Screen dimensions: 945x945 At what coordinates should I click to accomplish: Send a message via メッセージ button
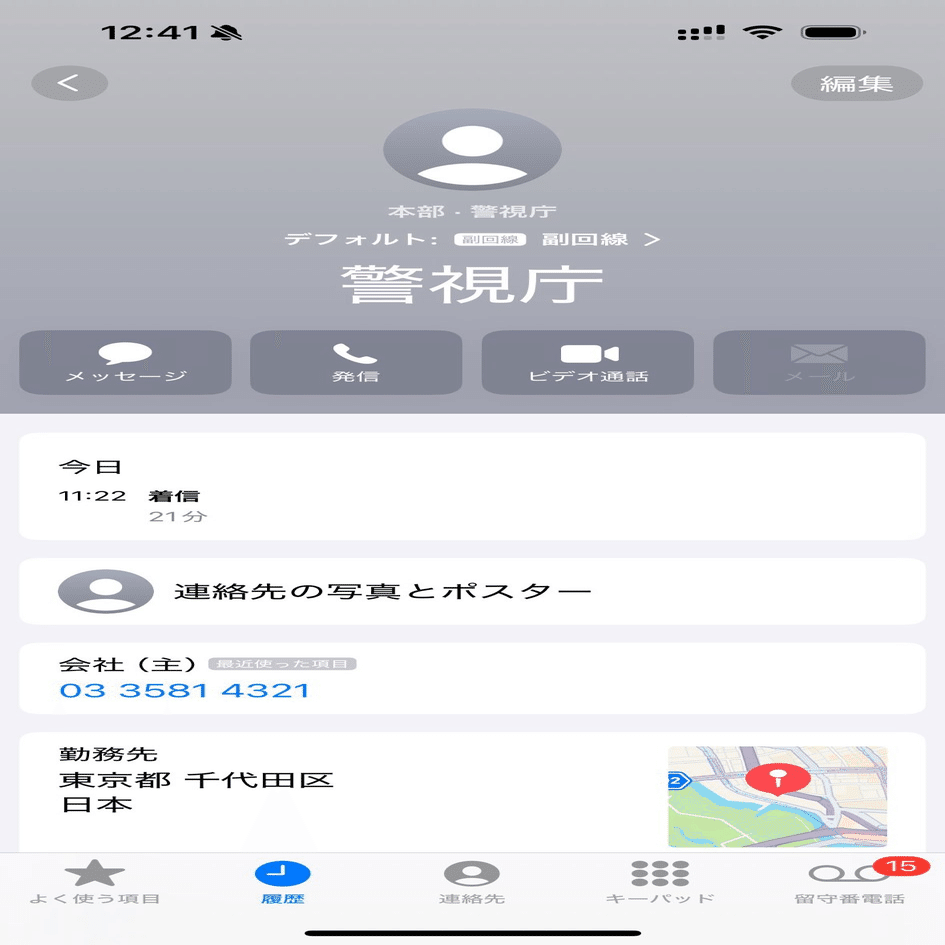[126, 363]
